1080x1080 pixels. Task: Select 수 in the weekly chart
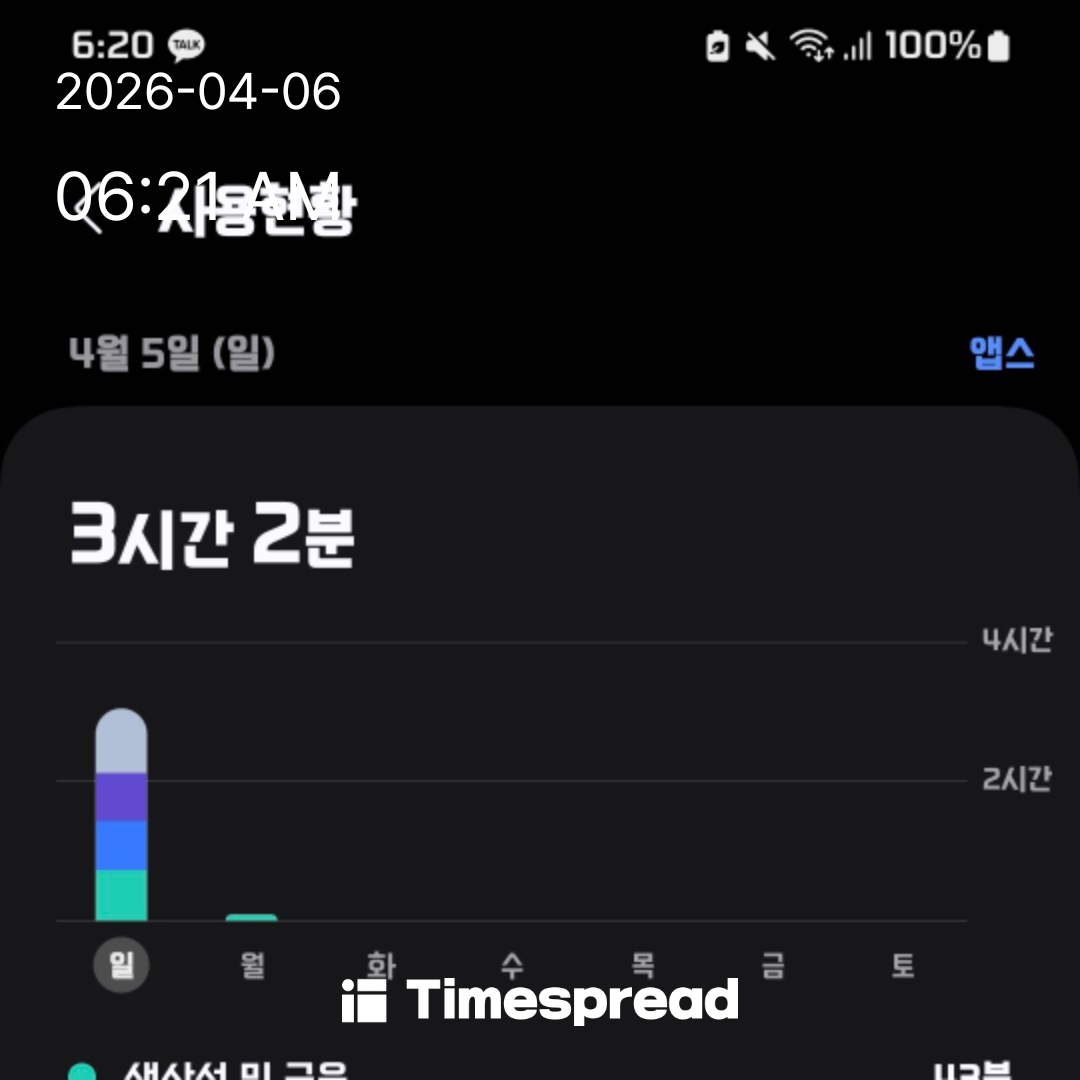click(512, 966)
